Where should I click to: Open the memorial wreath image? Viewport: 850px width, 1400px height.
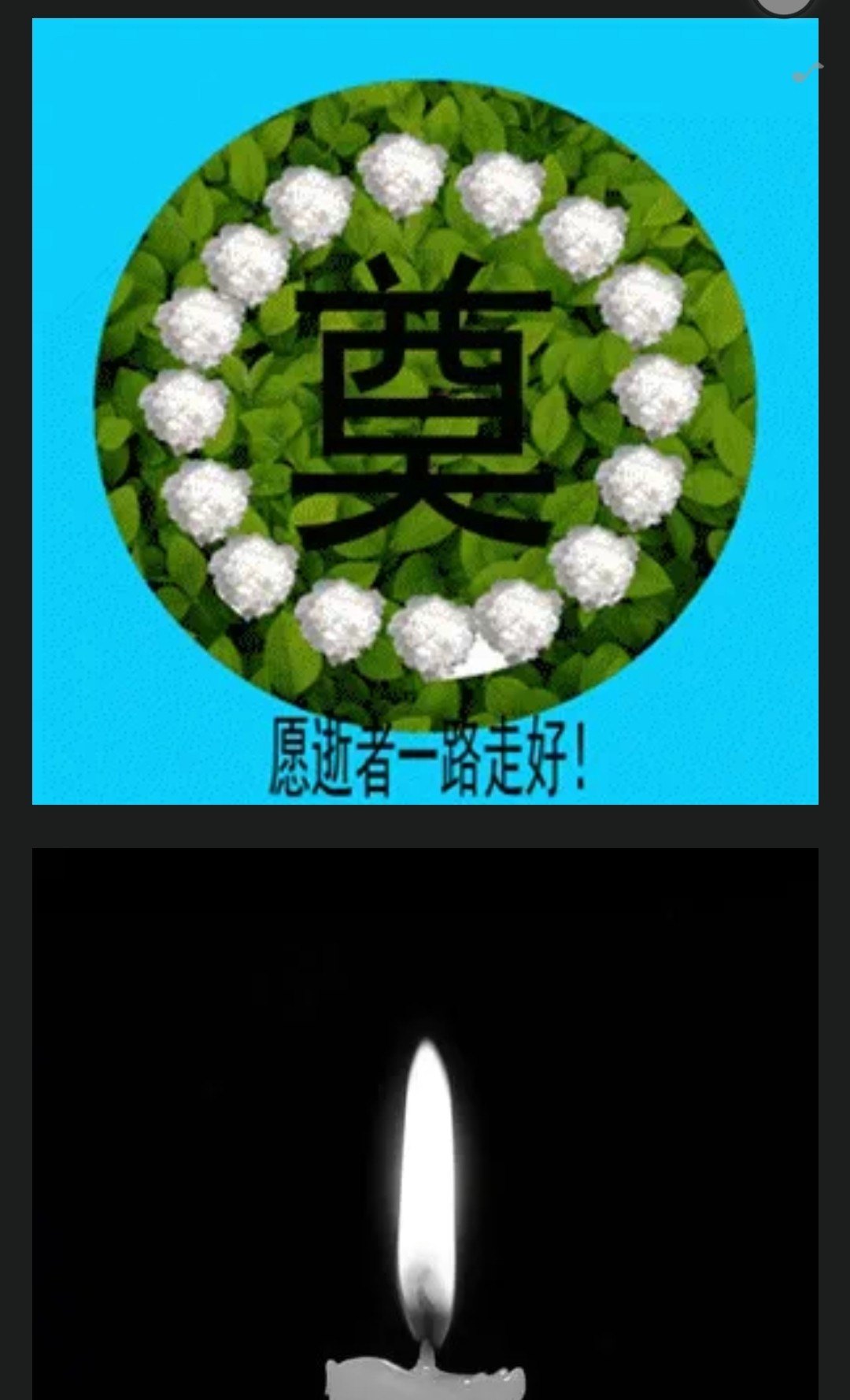pyautogui.click(x=425, y=411)
